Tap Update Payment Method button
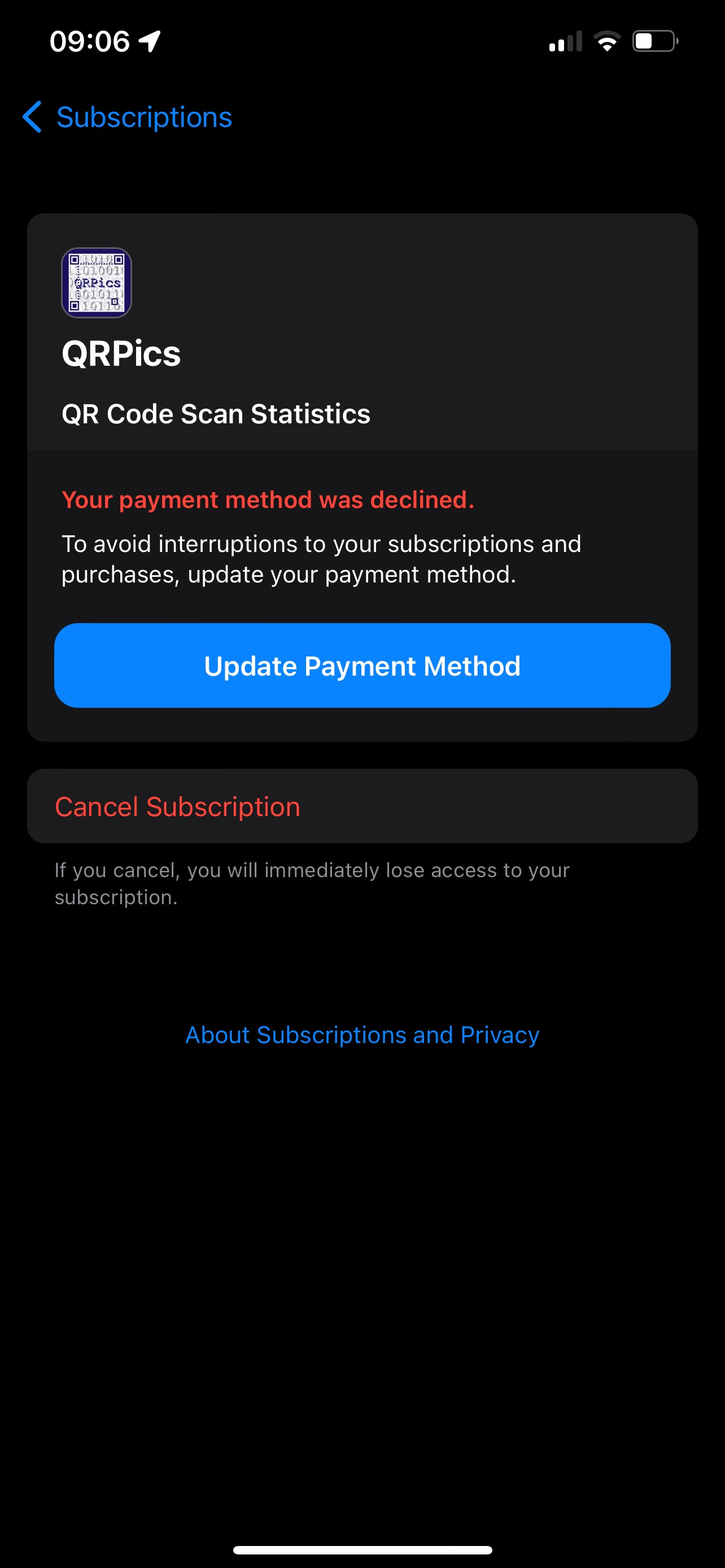 point(362,665)
